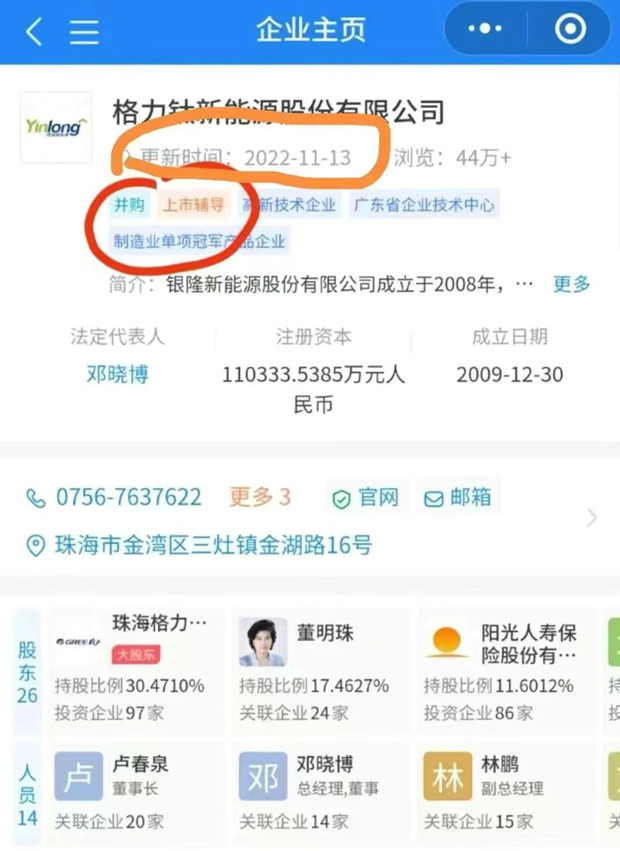The image size is (620, 851).
Task: Select the 上市辅导 tag chip
Action: (194, 206)
